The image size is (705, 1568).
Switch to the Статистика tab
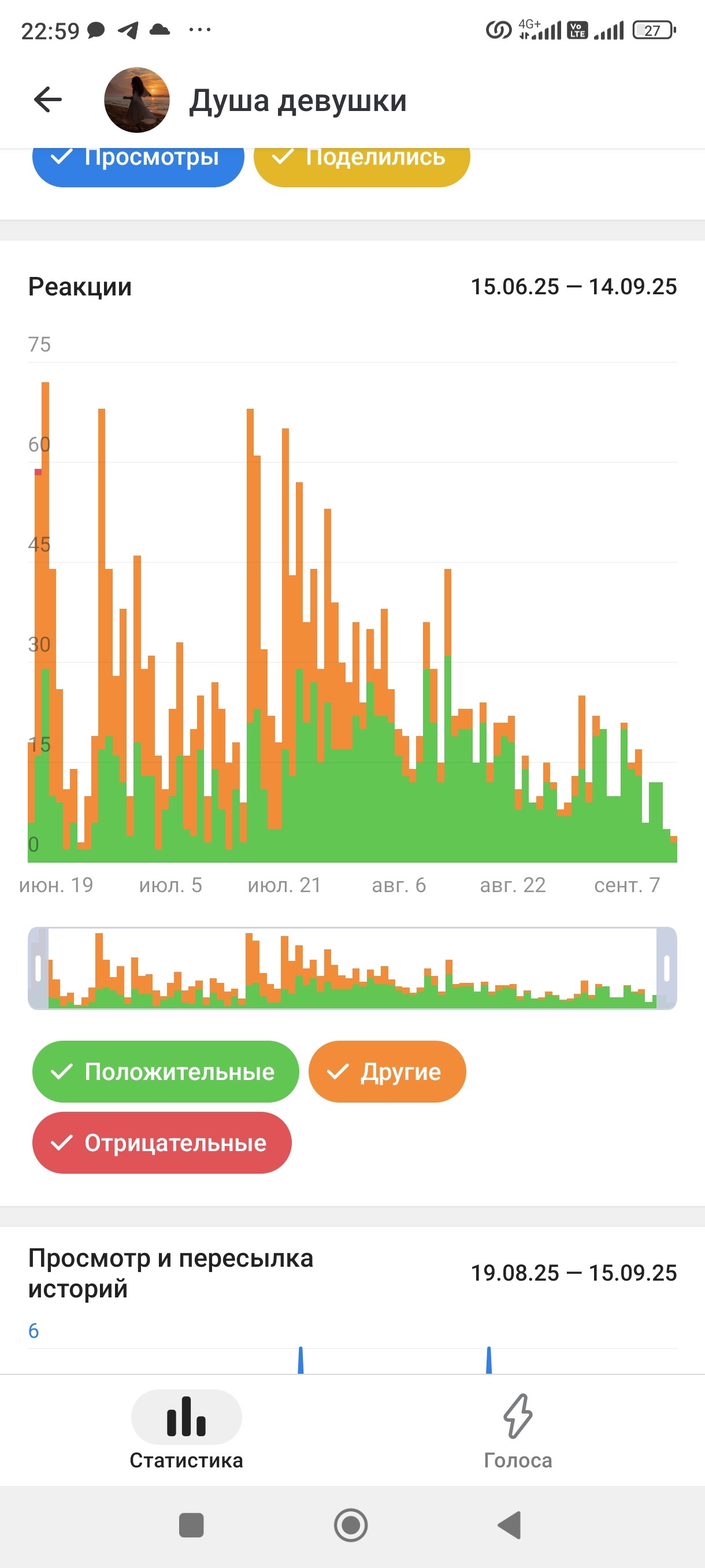point(186,1432)
